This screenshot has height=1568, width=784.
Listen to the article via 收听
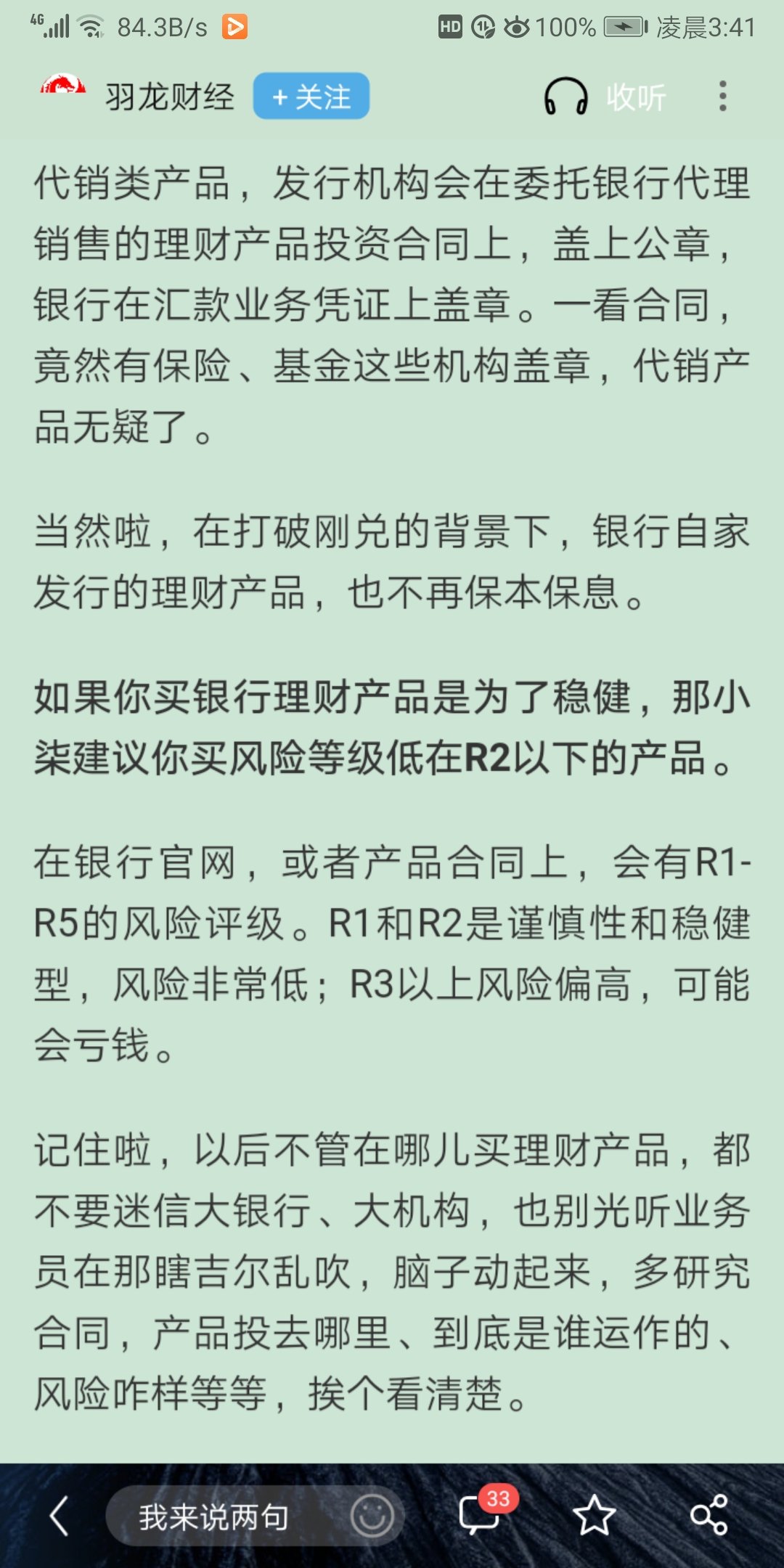coord(605,97)
